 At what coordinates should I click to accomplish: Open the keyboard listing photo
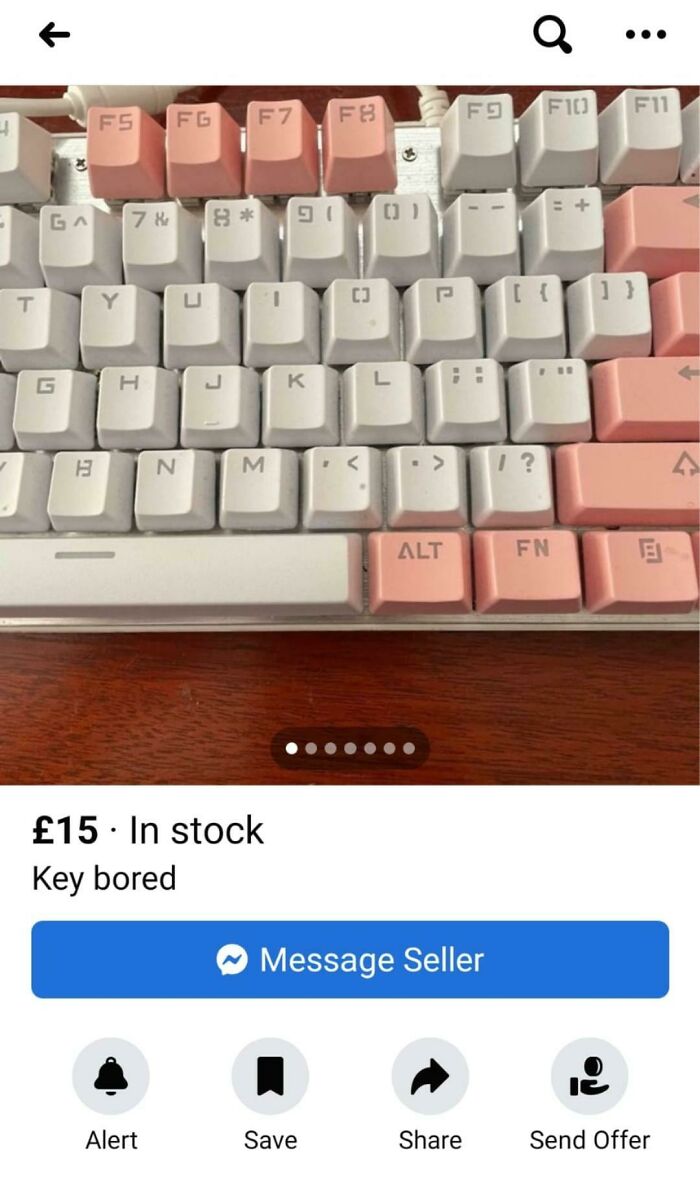350,400
